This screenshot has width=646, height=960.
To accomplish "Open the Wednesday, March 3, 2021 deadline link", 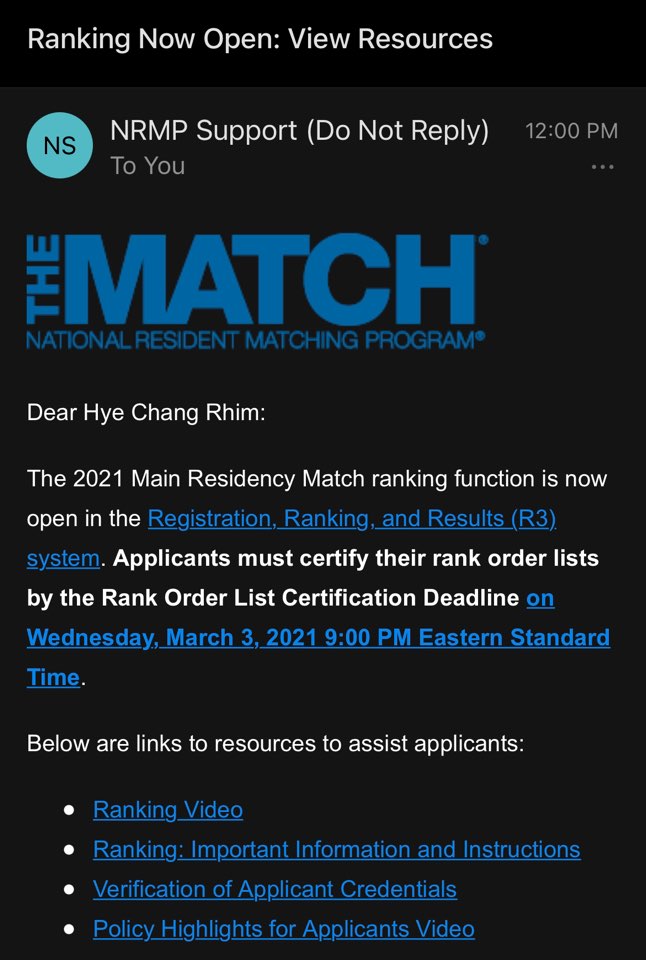I will pyautogui.click(x=318, y=638).
